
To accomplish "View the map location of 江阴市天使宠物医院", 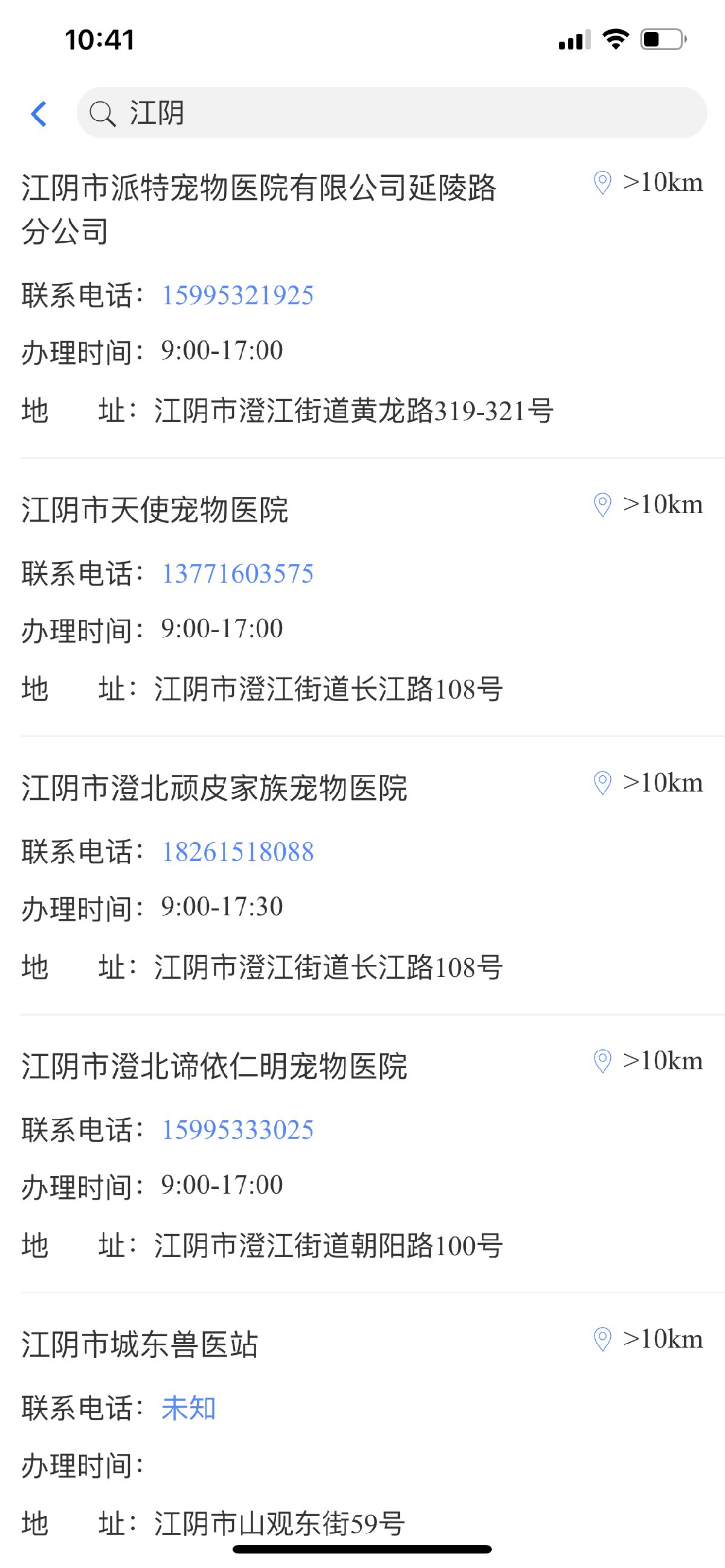I will click(x=602, y=505).
